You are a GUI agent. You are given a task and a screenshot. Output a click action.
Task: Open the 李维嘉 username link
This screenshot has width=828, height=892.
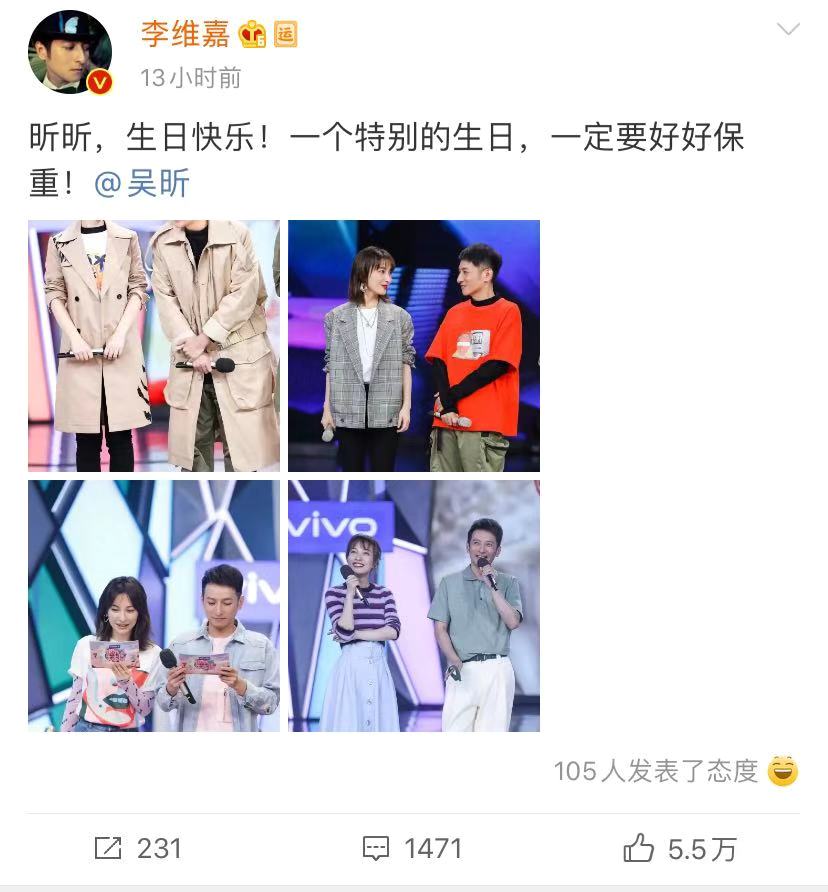pyautogui.click(x=185, y=34)
